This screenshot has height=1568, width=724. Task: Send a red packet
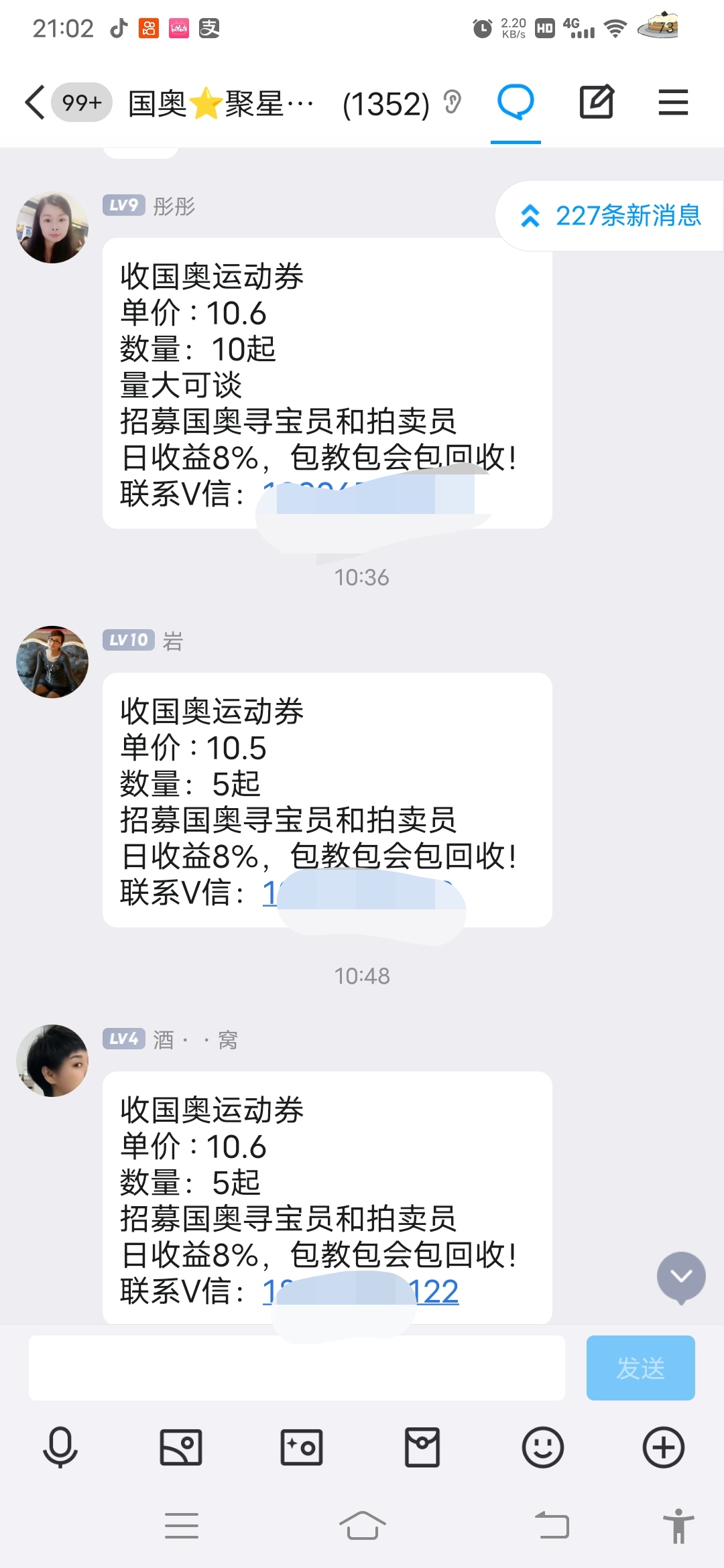pos(422,1447)
